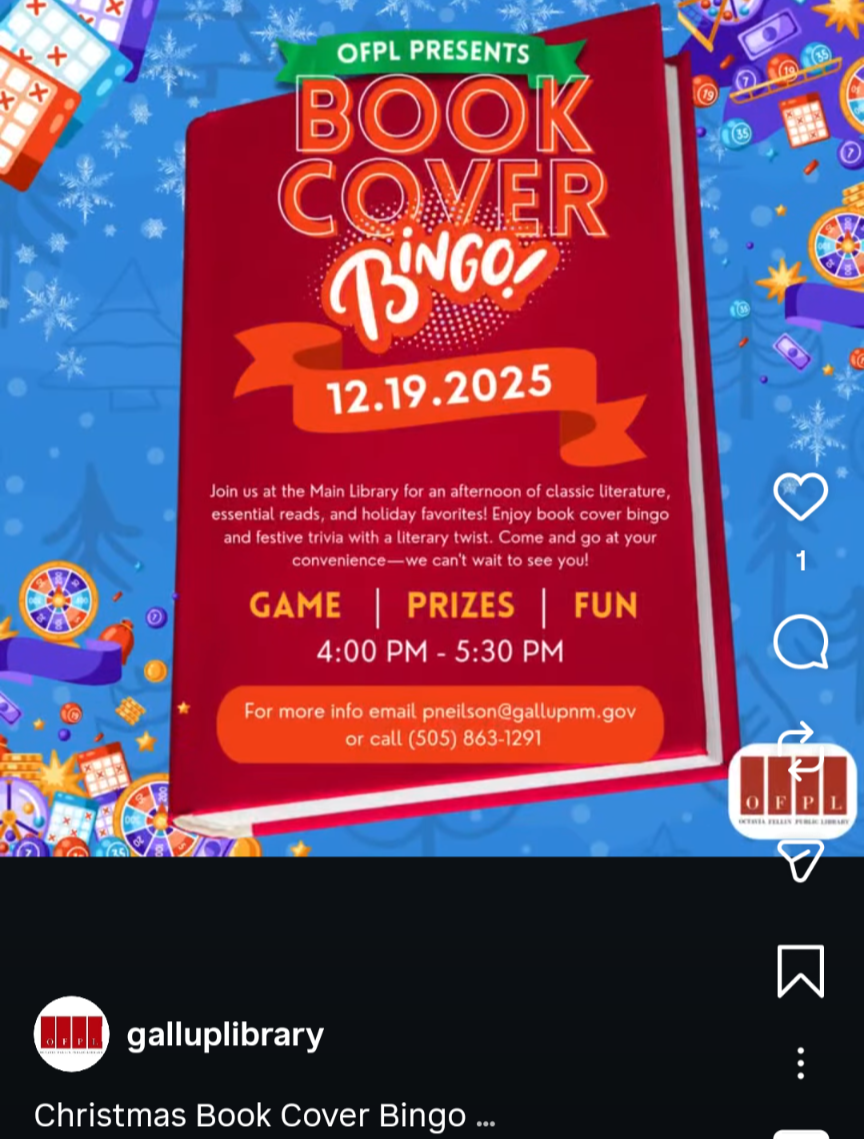
Task: Open the gallupbrary username
Action: pyautogui.click(x=225, y=1034)
